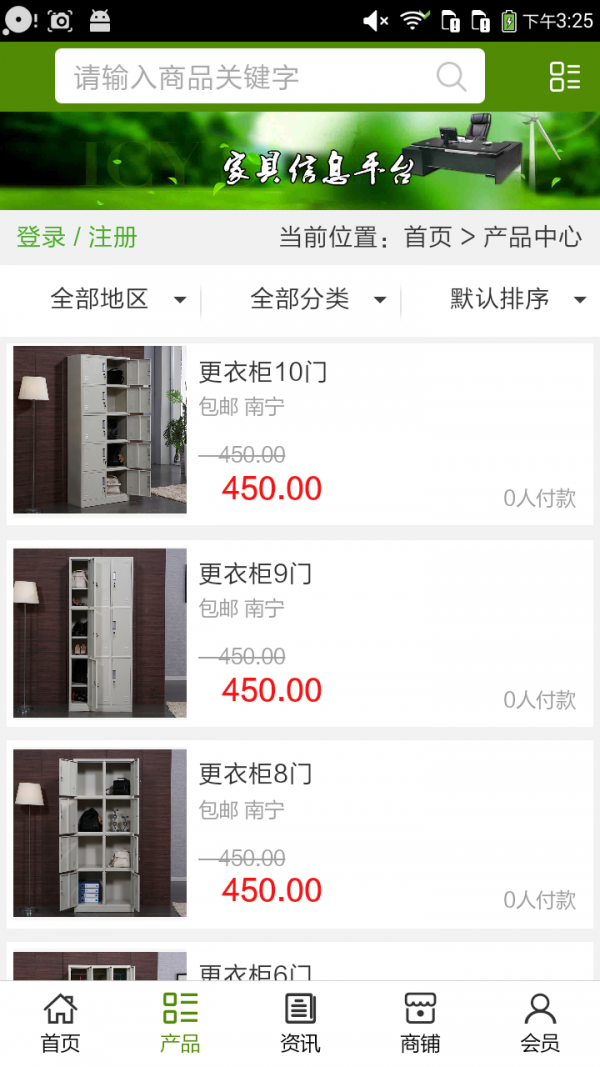Switch to the 资讯 tab
This screenshot has width=600, height=1067.
pos(300,1023)
